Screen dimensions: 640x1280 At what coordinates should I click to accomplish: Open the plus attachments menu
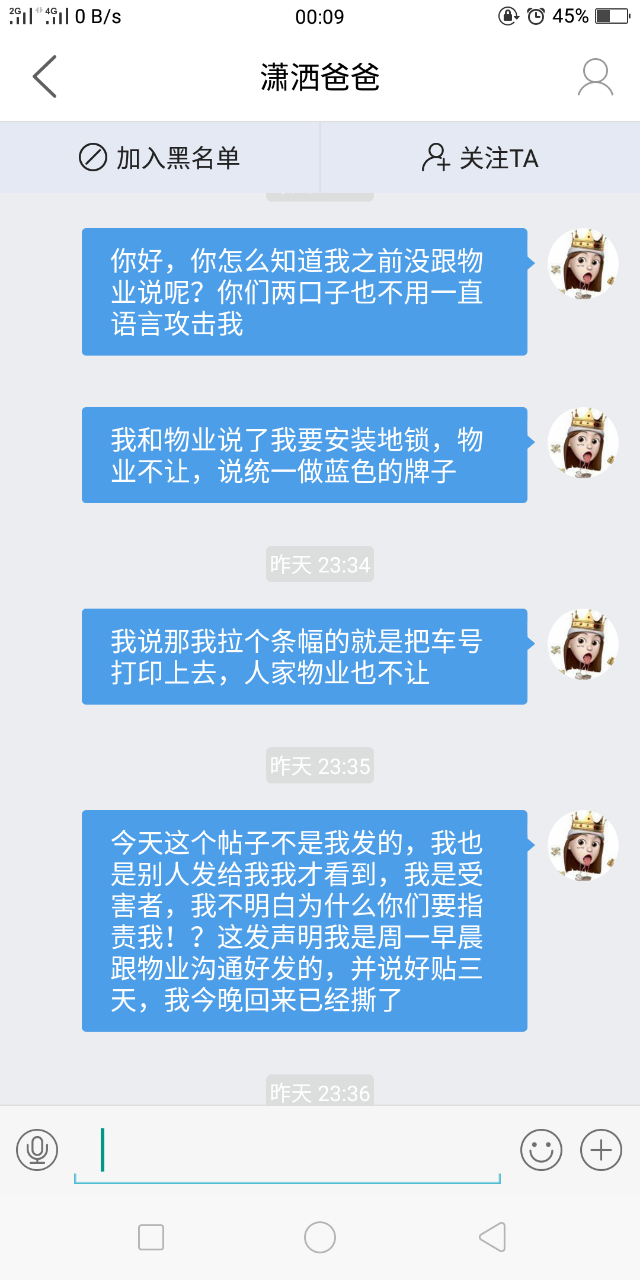(x=601, y=1150)
